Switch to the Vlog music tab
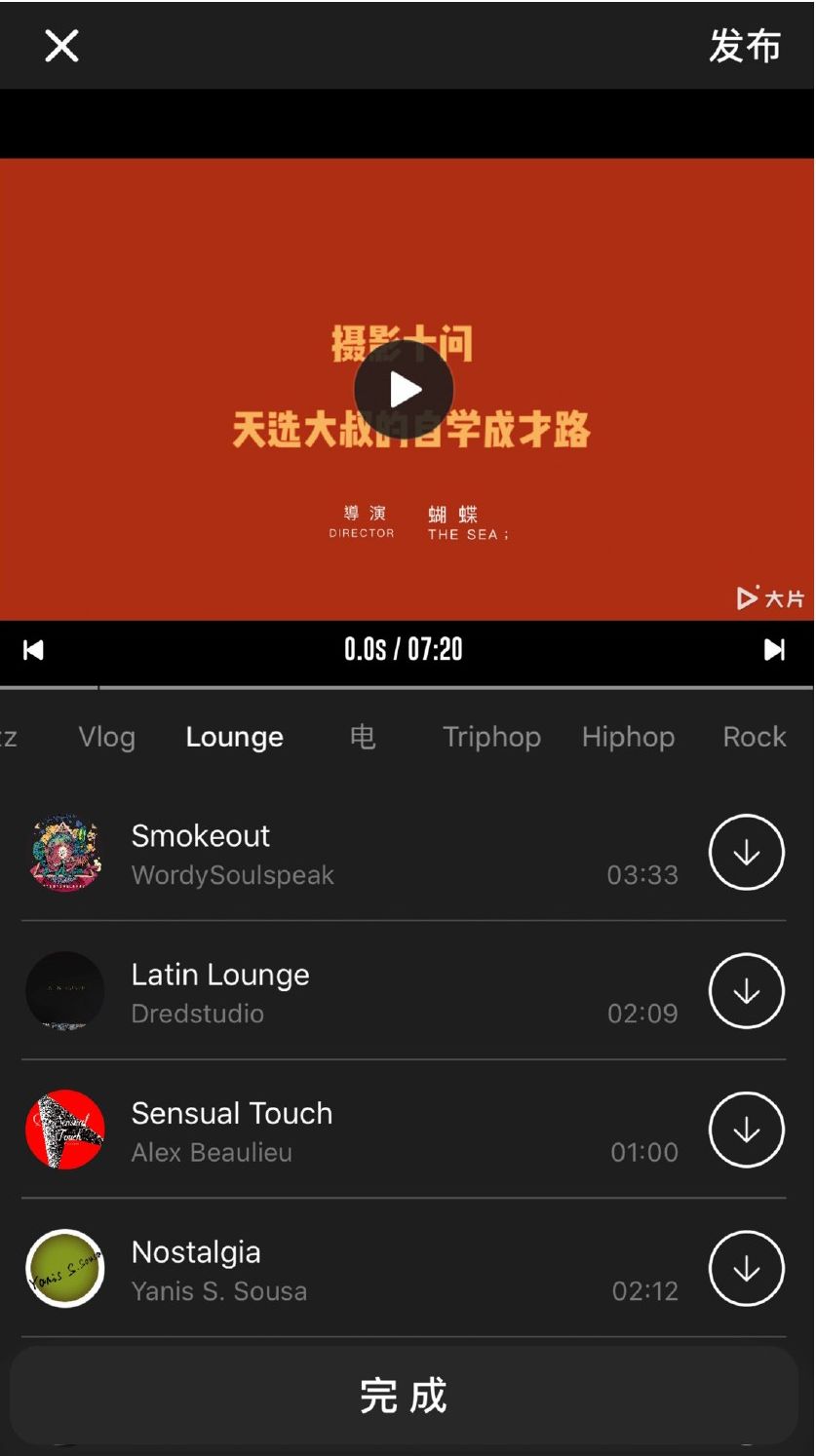The image size is (816, 1456). pyautogui.click(x=106, y=737)
